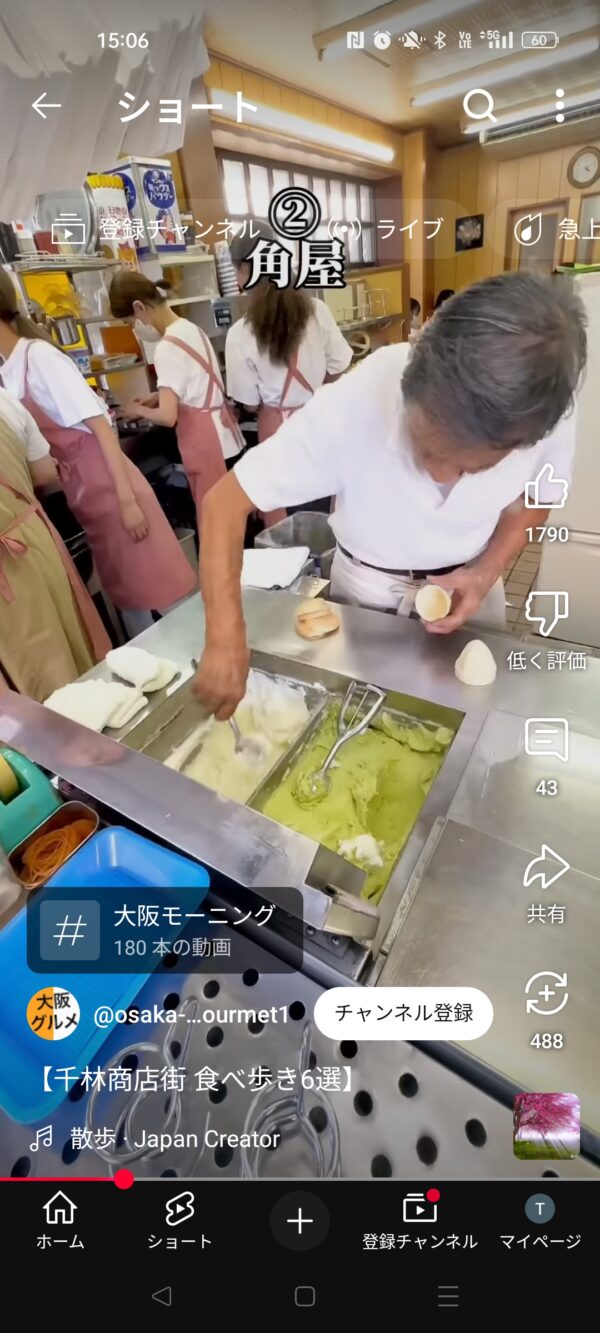Tap the Remix button showing 488
This screenshot has width=600, height=1333.
point(546,995)
